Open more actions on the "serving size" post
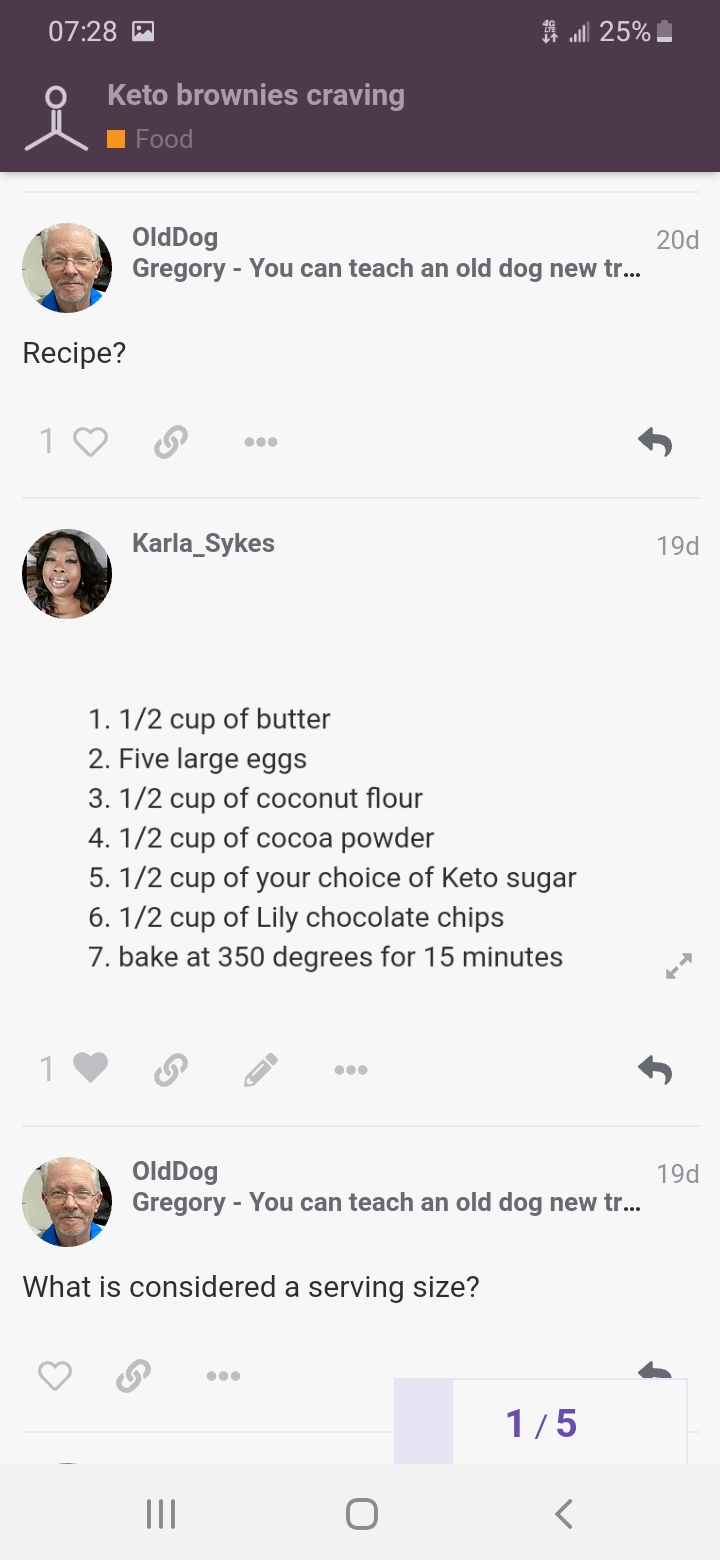The height and width of the screenshot is (1560, 720). (223, 1376)
